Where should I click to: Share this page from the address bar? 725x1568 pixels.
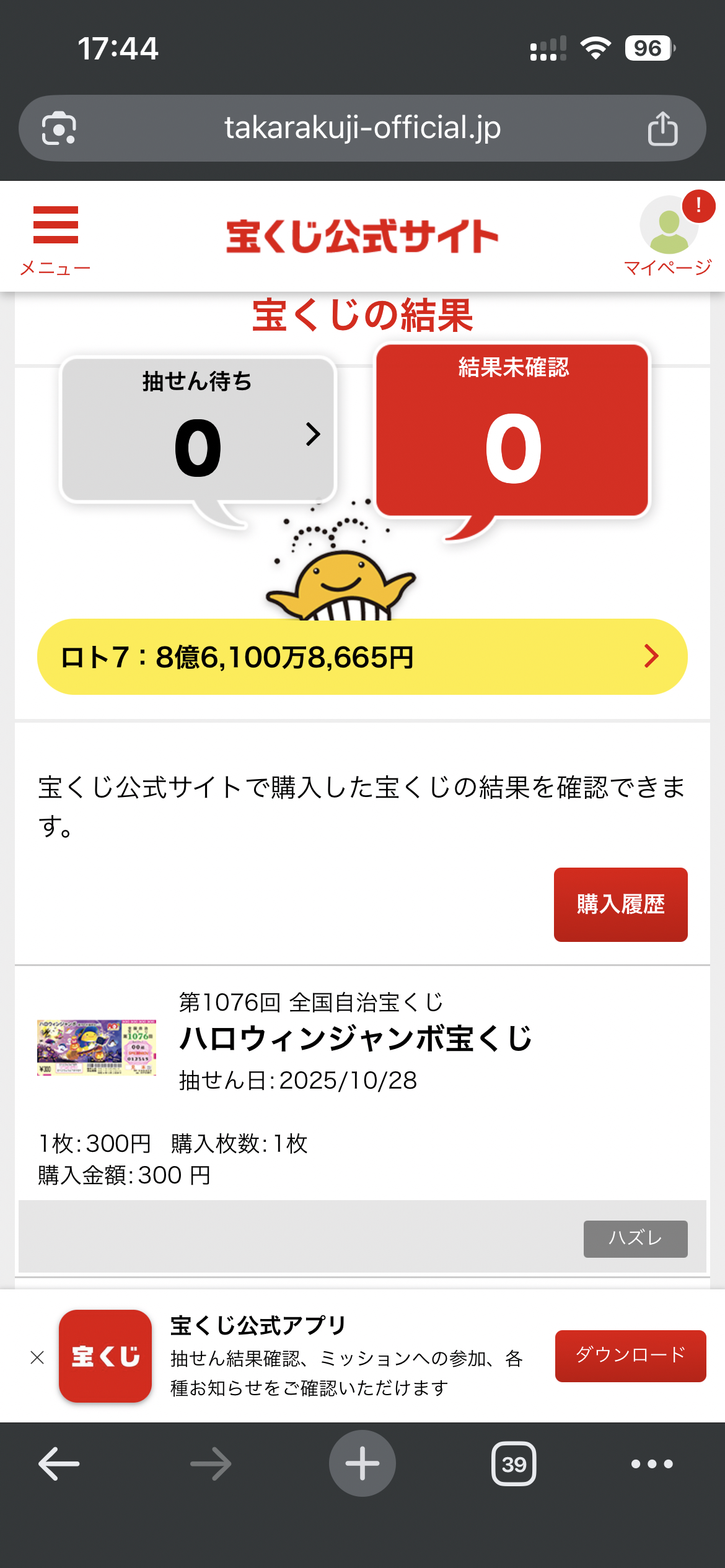pos(662,129)
